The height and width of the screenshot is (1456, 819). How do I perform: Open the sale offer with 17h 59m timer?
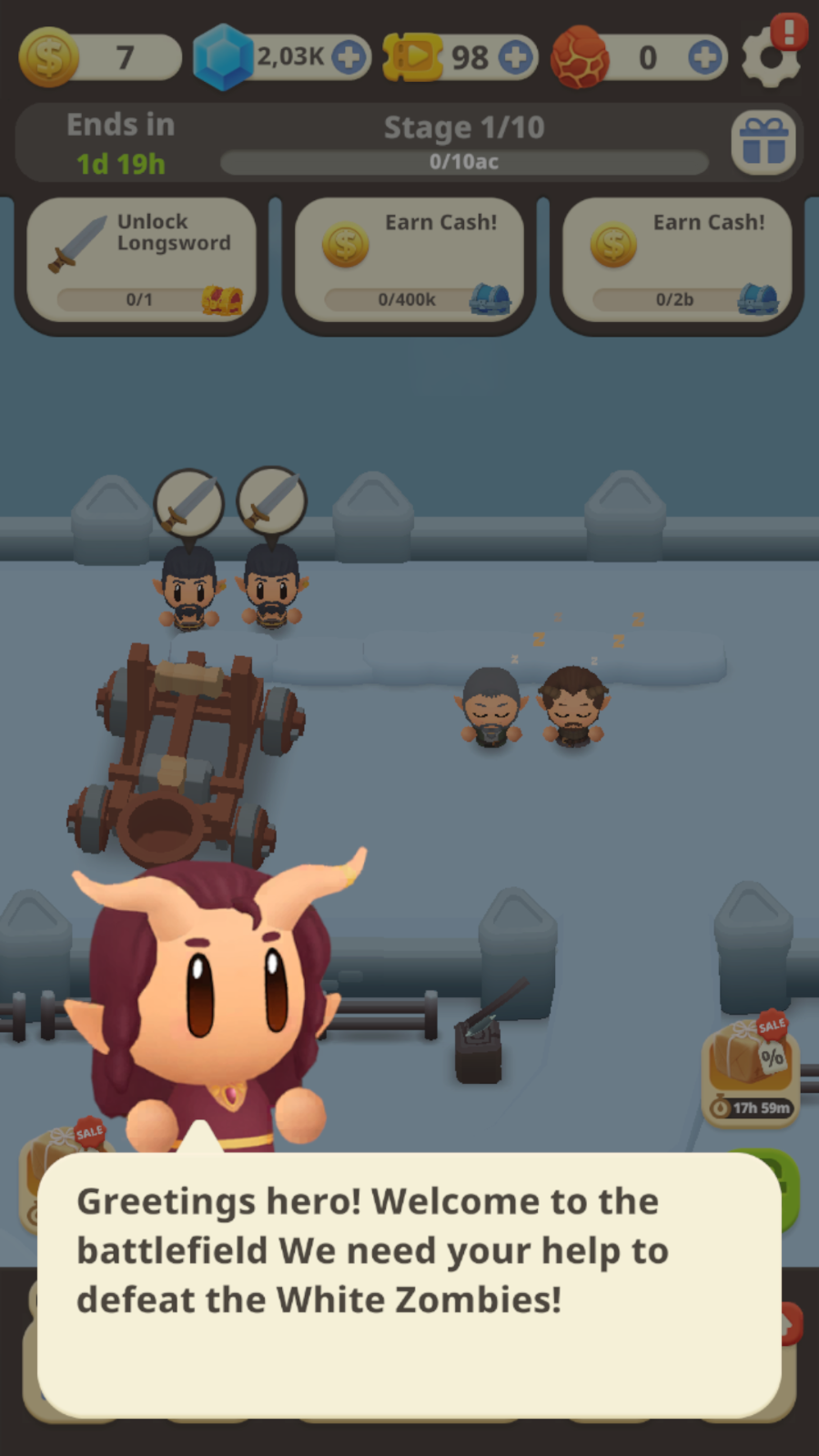click(751, 1069)
